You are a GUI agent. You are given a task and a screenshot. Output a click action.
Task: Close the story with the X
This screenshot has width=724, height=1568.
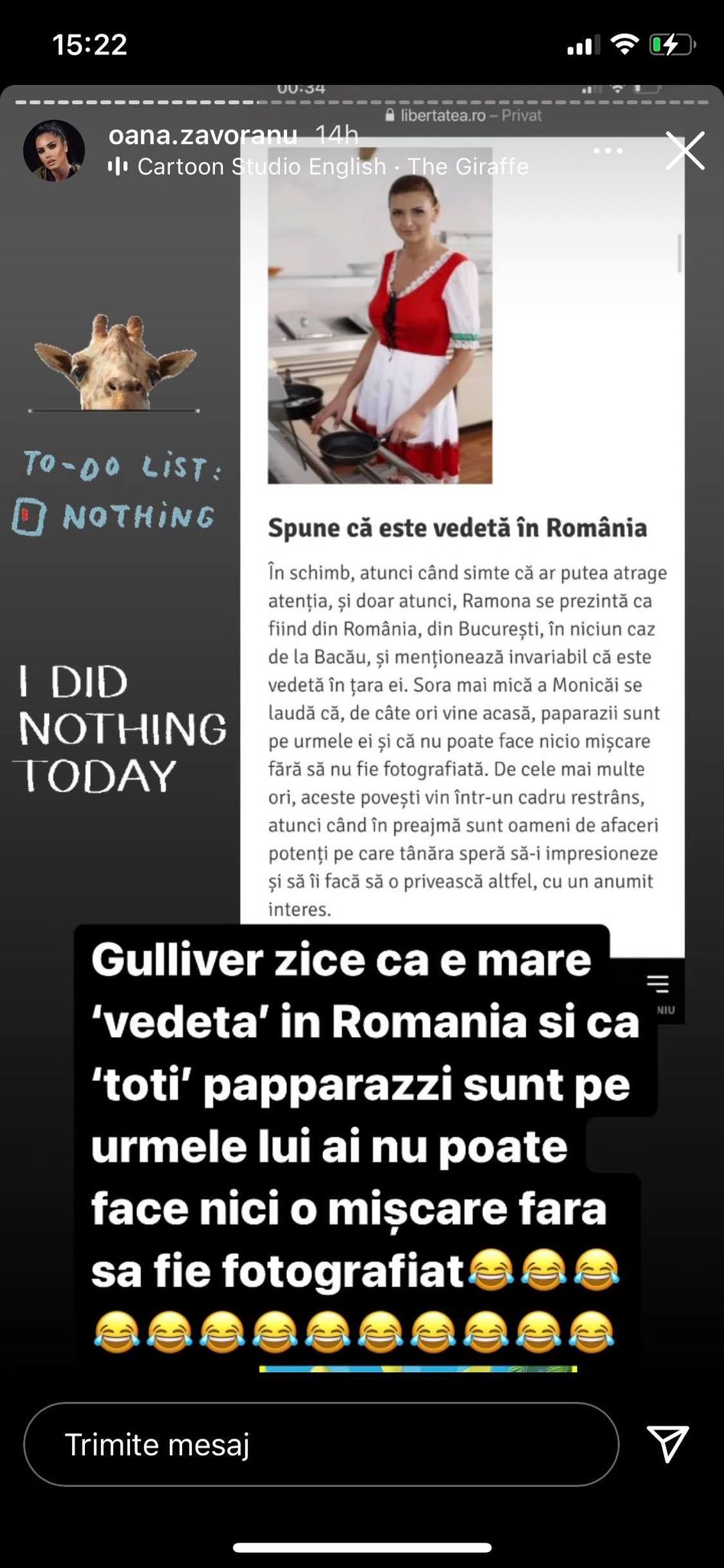(684, 151)
